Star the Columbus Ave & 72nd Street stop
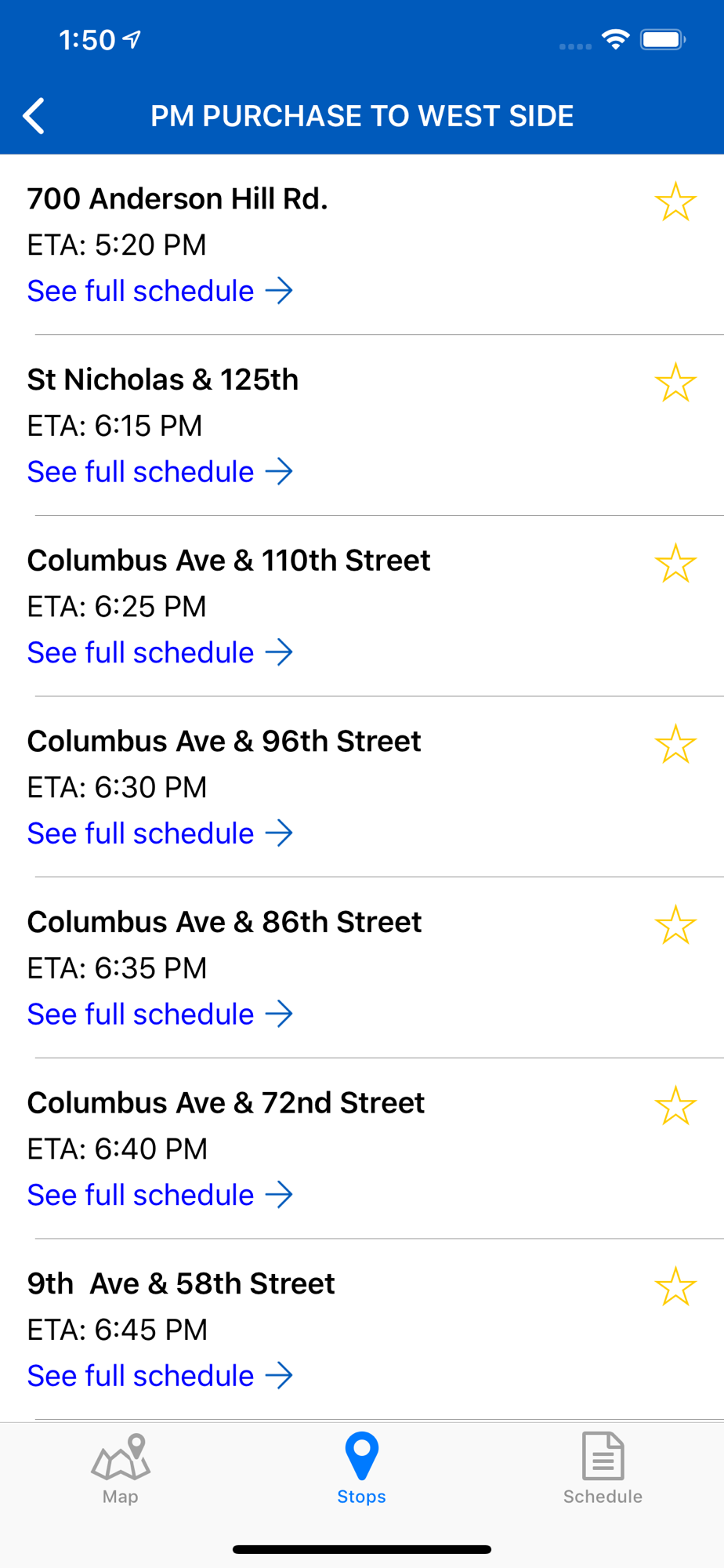The image size is (724, 1568). click(x=675, y=1105)
